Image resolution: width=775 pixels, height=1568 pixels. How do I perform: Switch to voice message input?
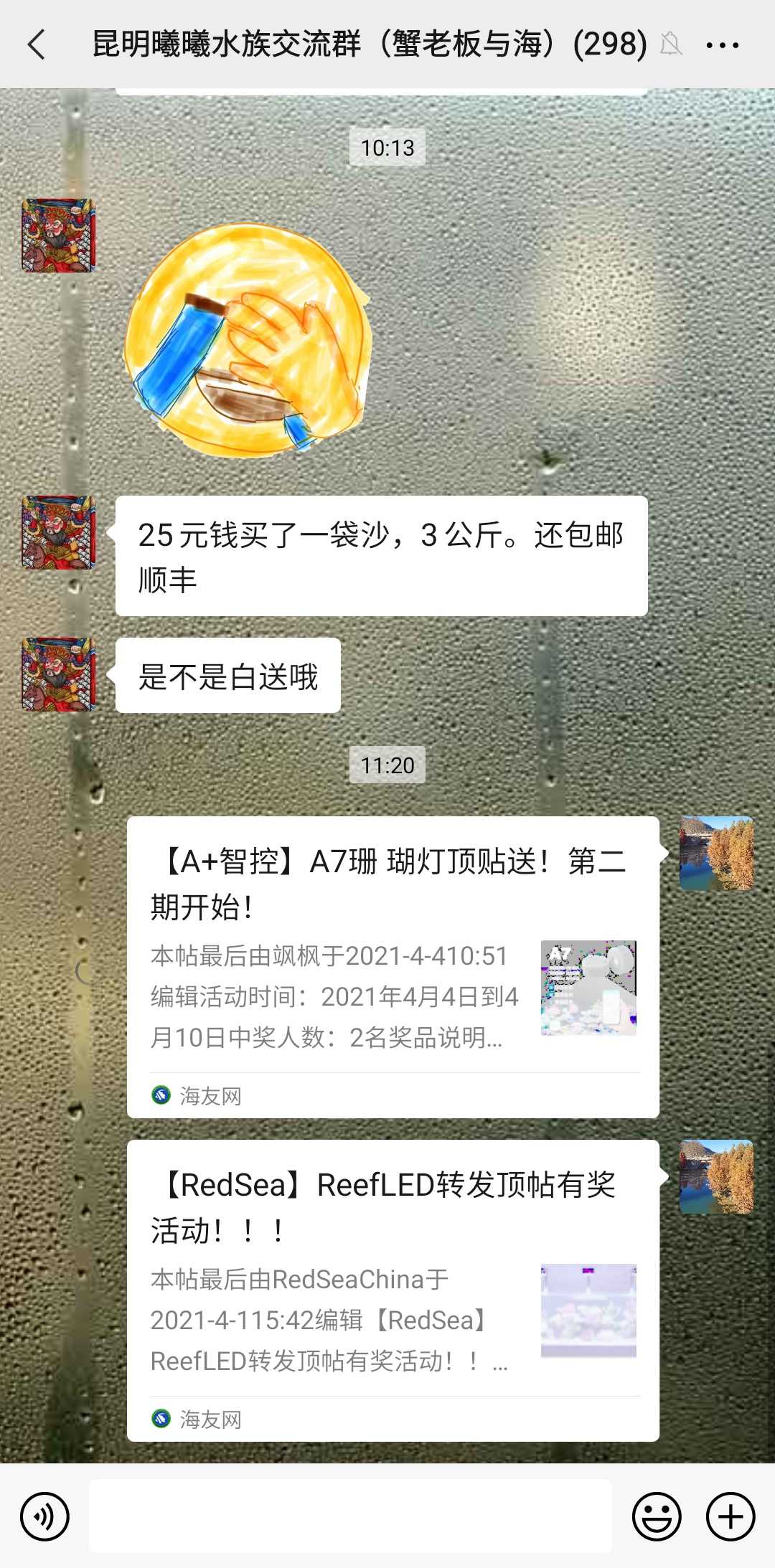[x=44, y=1516]
